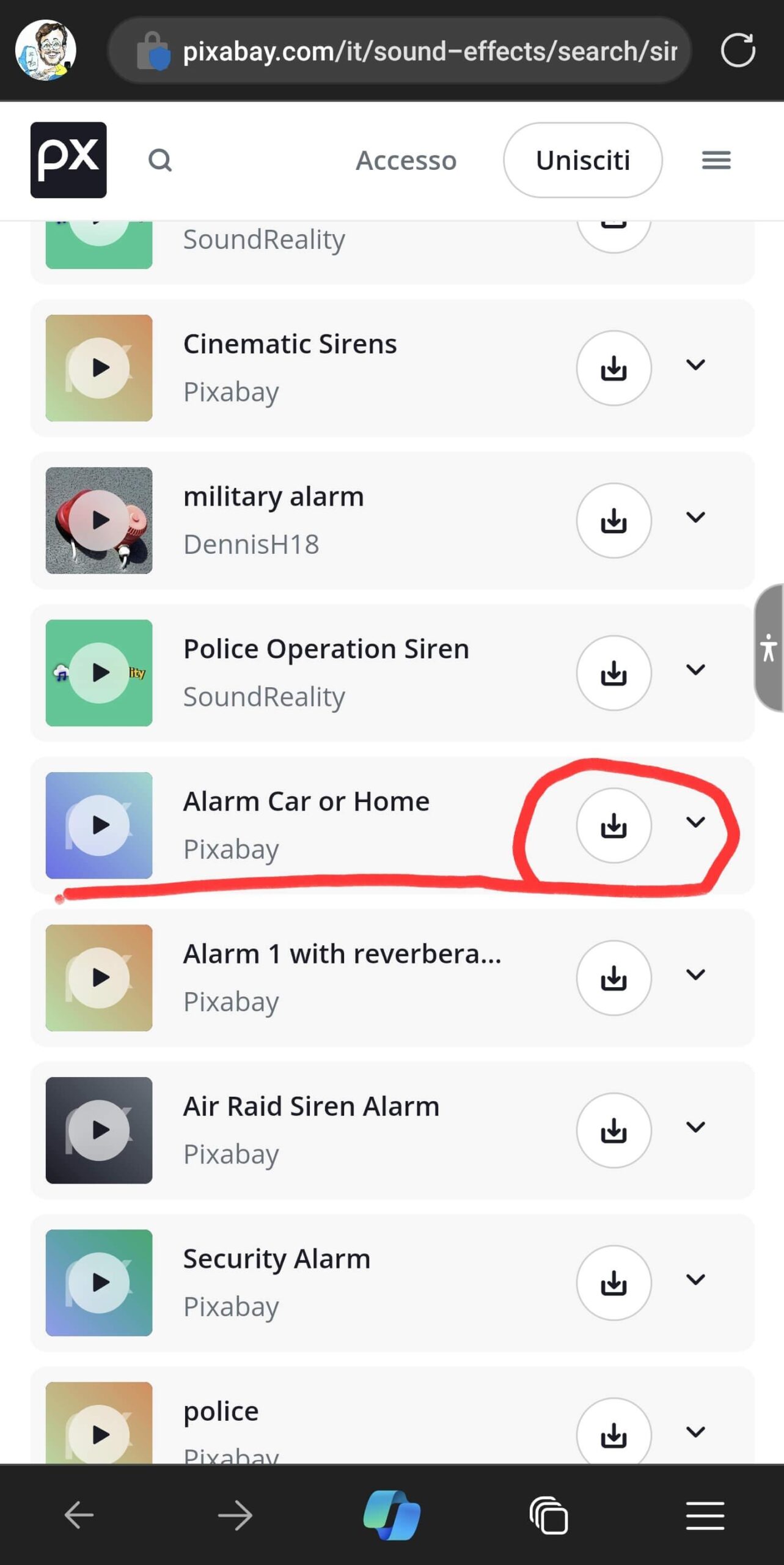Open the browser tabs switcher
This screenshot has width=784, height=1565.
[x=548, y=1515]
